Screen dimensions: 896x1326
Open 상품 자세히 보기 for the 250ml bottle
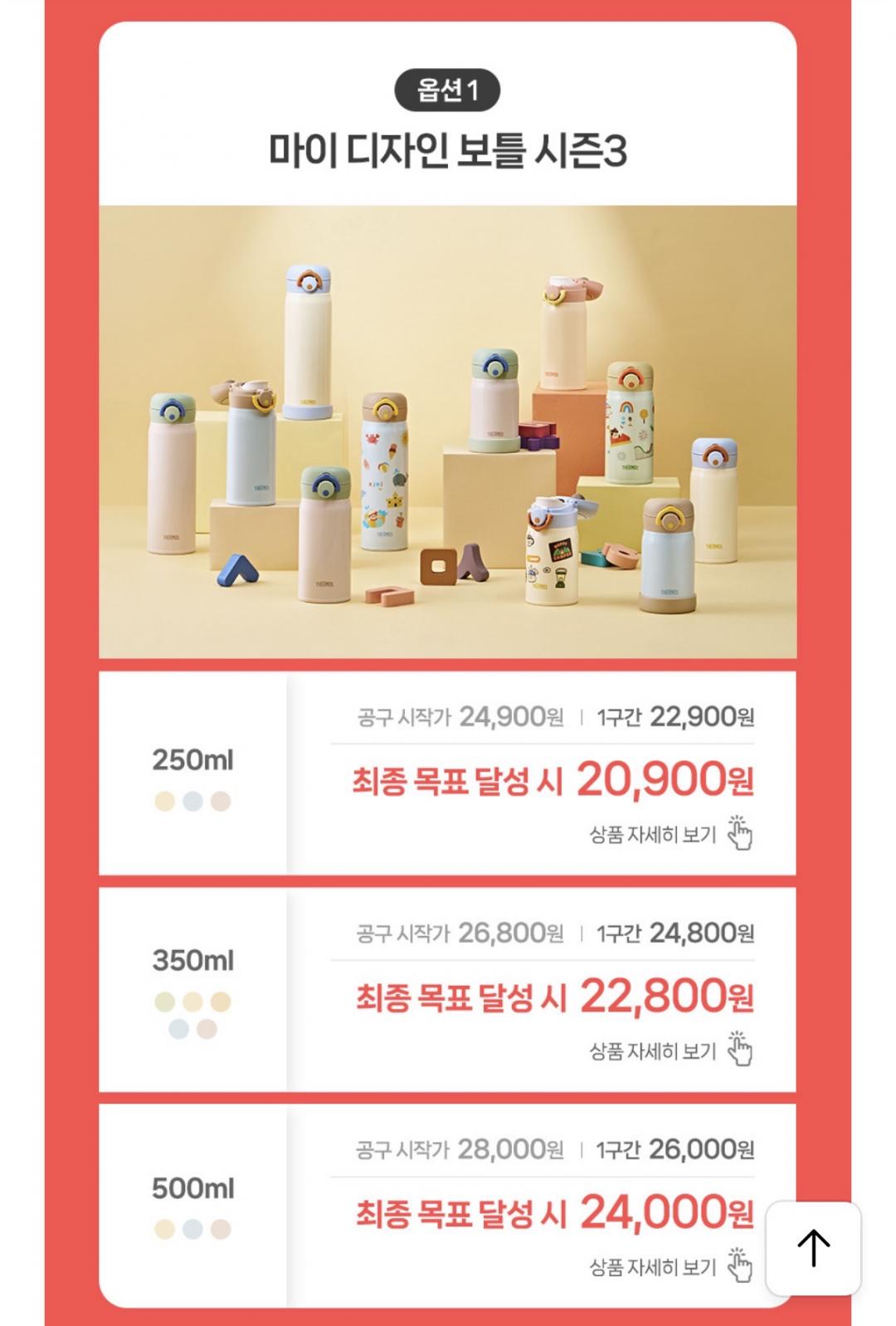(670, 834)
